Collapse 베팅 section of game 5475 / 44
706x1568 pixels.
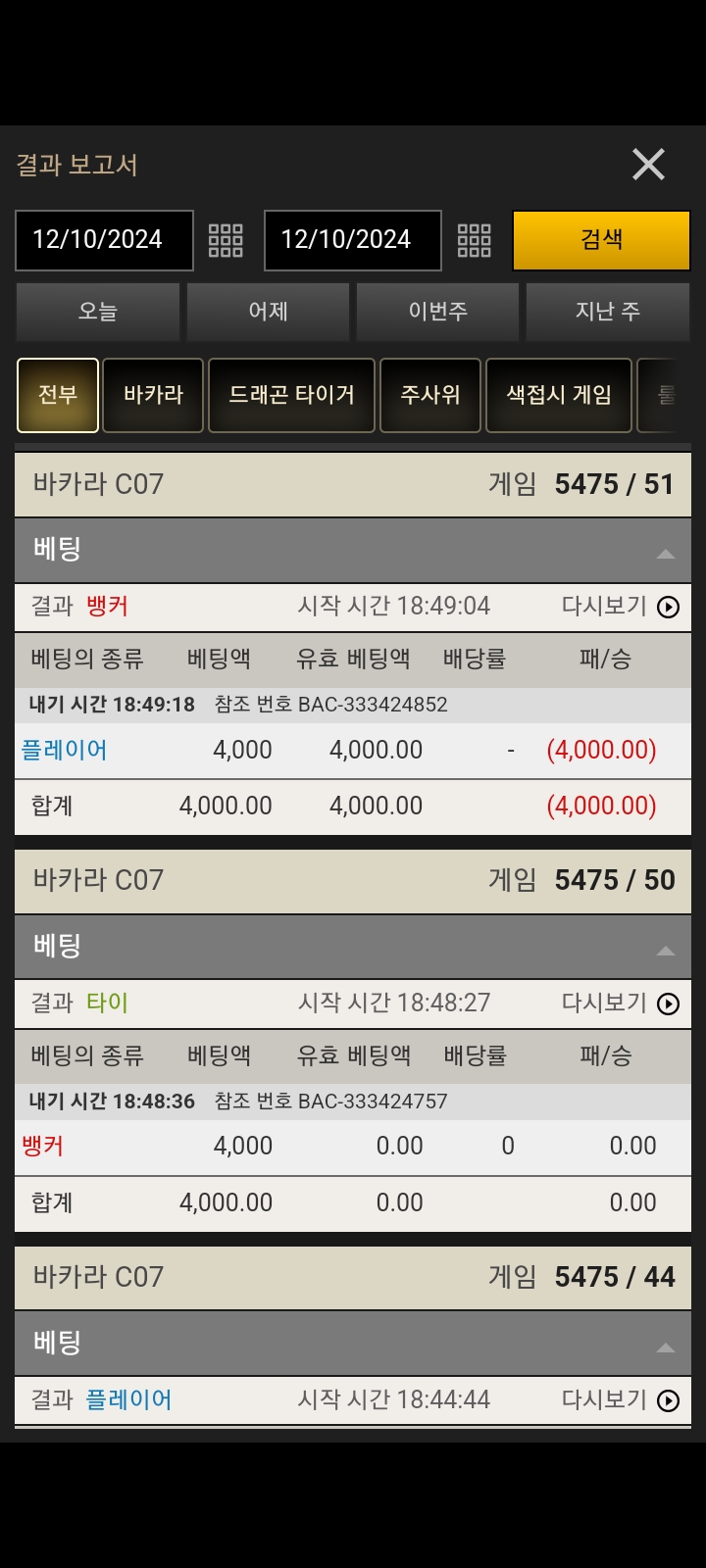click(666, 1347)
